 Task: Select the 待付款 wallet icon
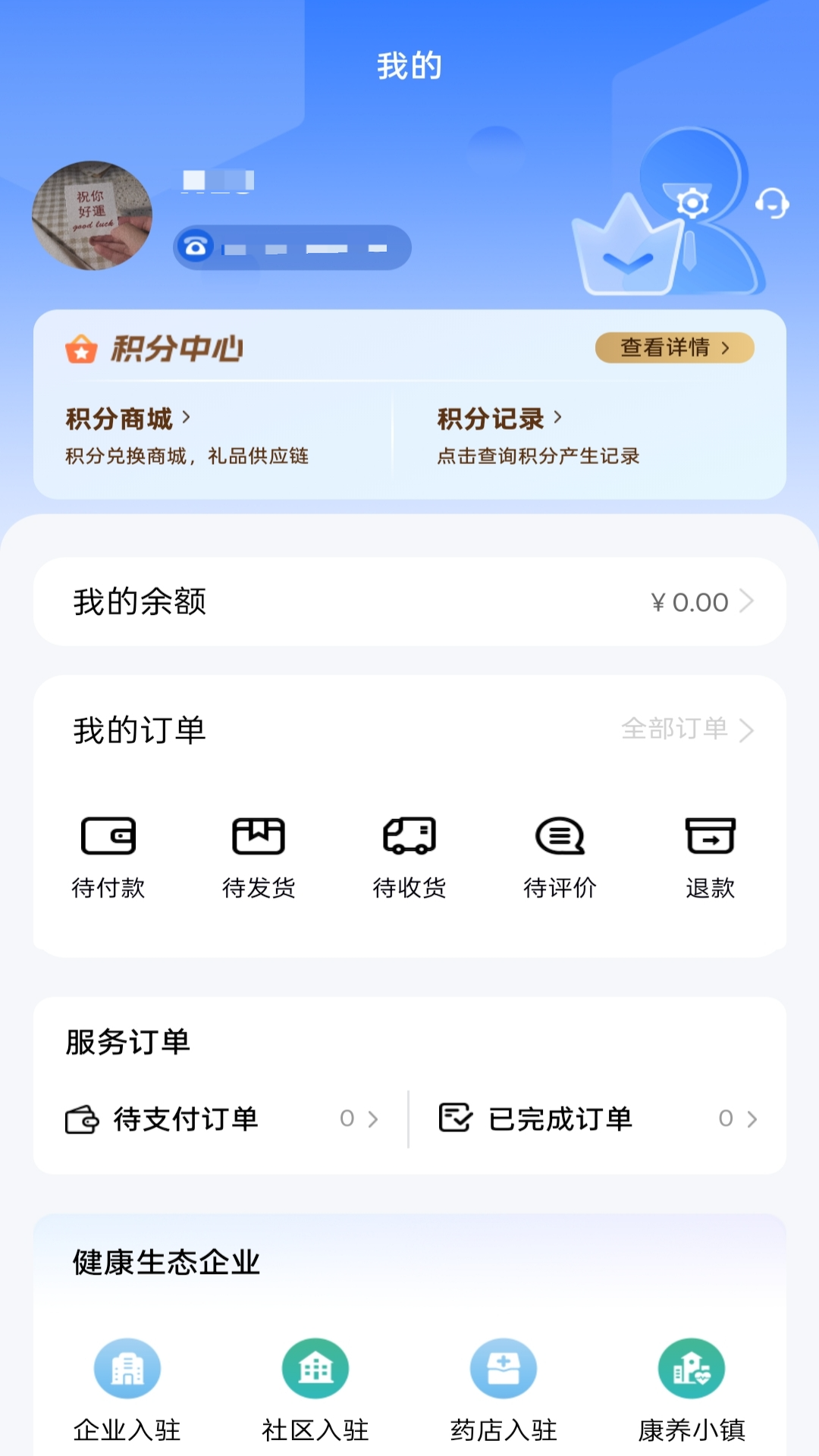point(108,837)
